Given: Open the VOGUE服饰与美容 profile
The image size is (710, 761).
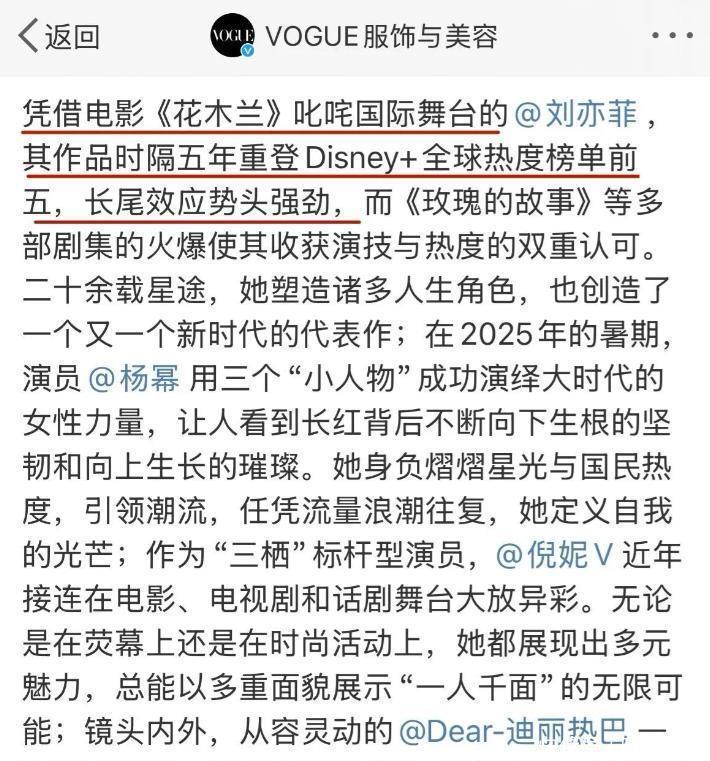Looking at the screenshot, I should coord(354,37).
